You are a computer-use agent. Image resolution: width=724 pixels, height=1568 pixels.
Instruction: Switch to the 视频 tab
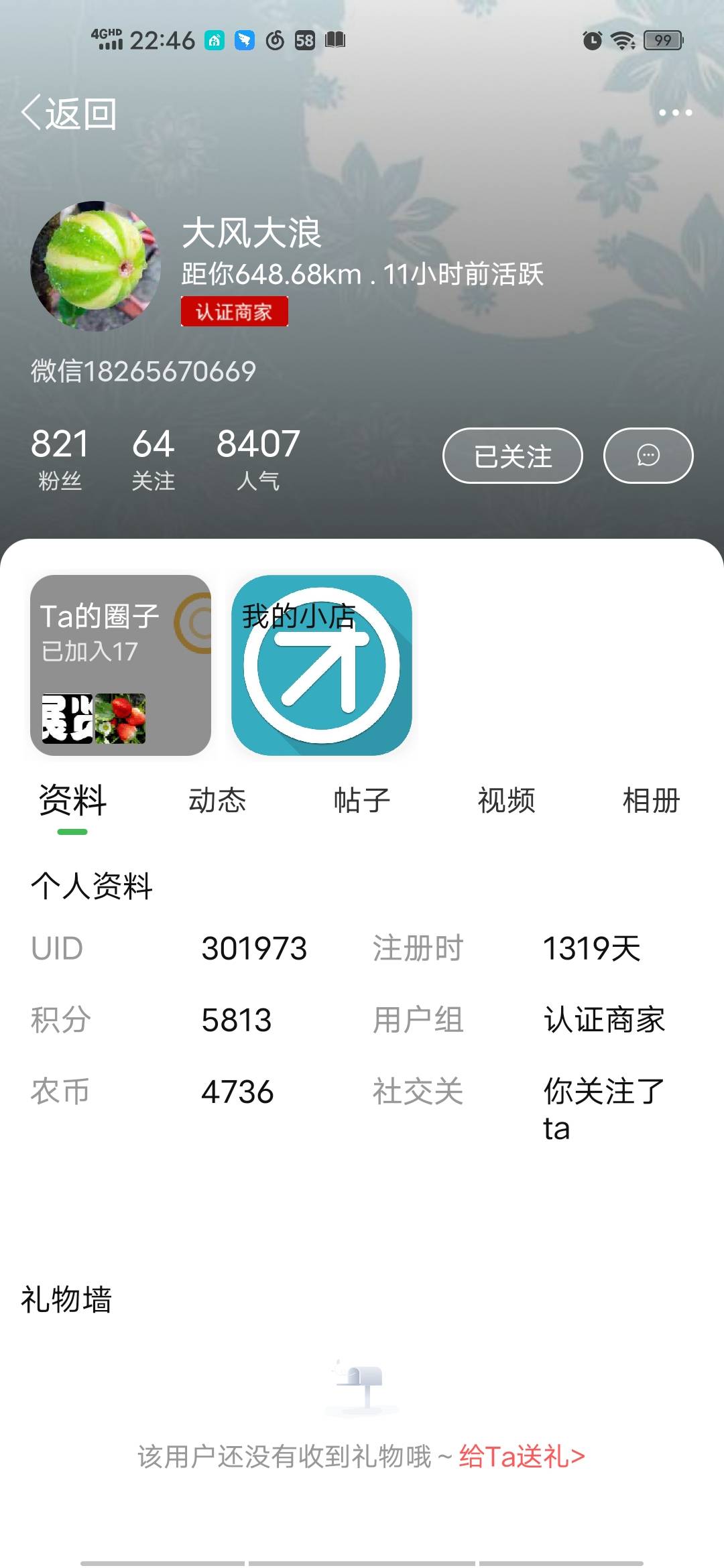click(x=507, y=800)
